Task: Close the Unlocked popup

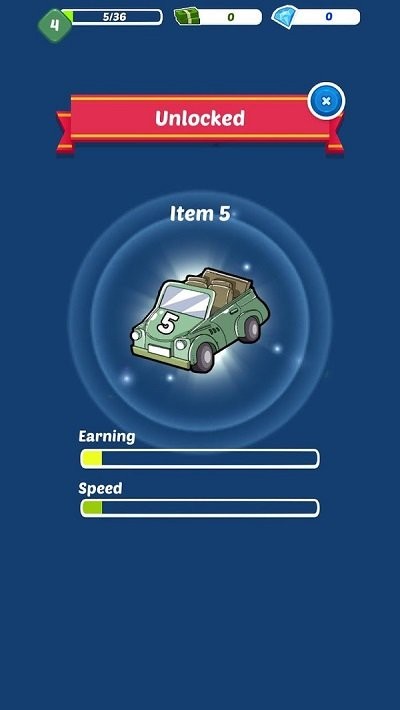Action: pos(326,101)
